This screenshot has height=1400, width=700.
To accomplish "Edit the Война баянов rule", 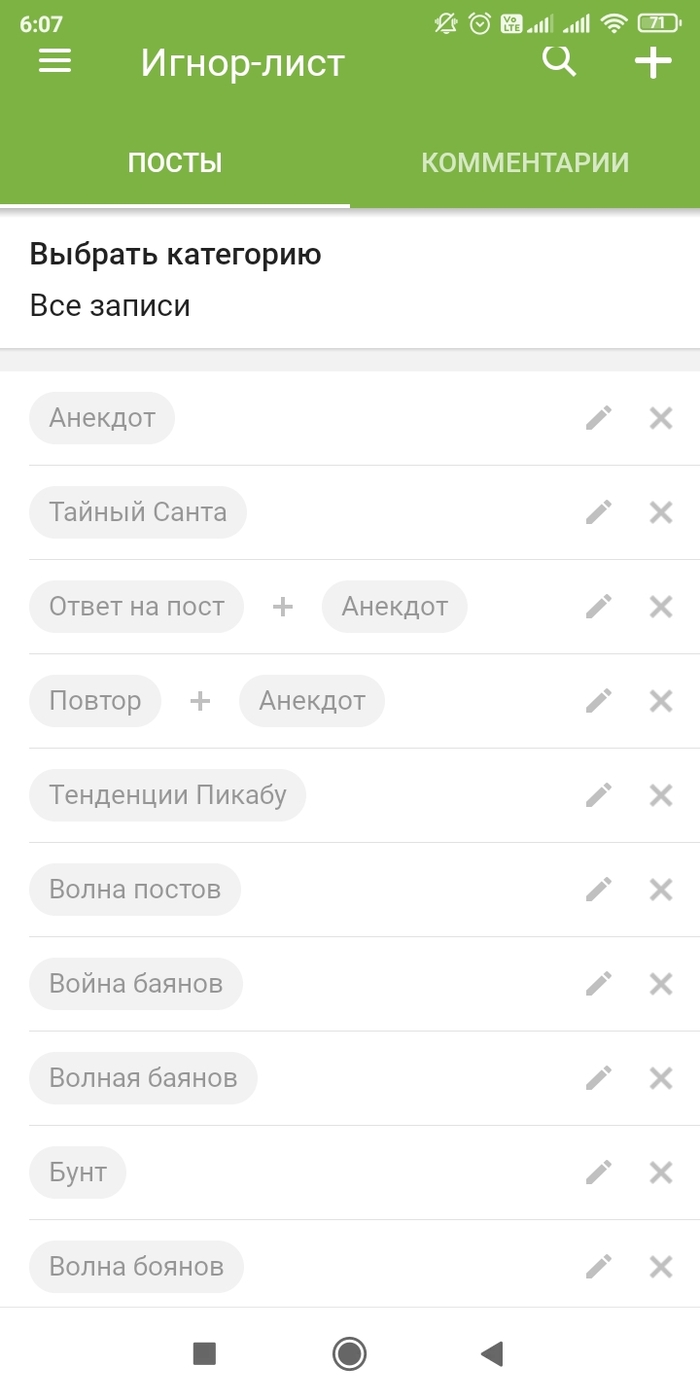I will click(x=598, y=984).
